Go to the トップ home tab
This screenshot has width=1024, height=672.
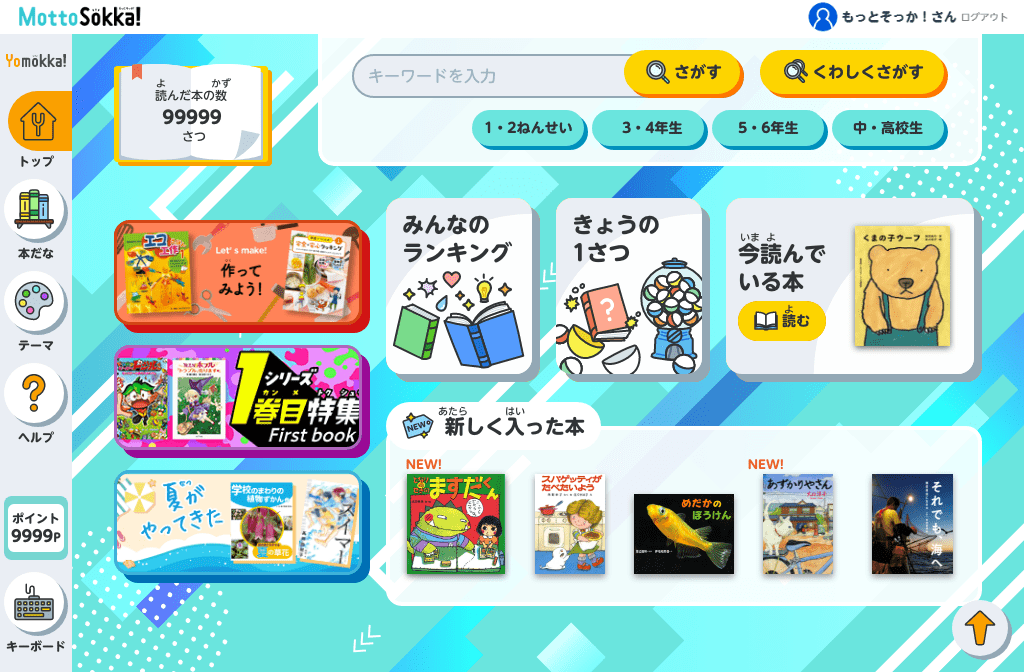(x=38, y=130)
